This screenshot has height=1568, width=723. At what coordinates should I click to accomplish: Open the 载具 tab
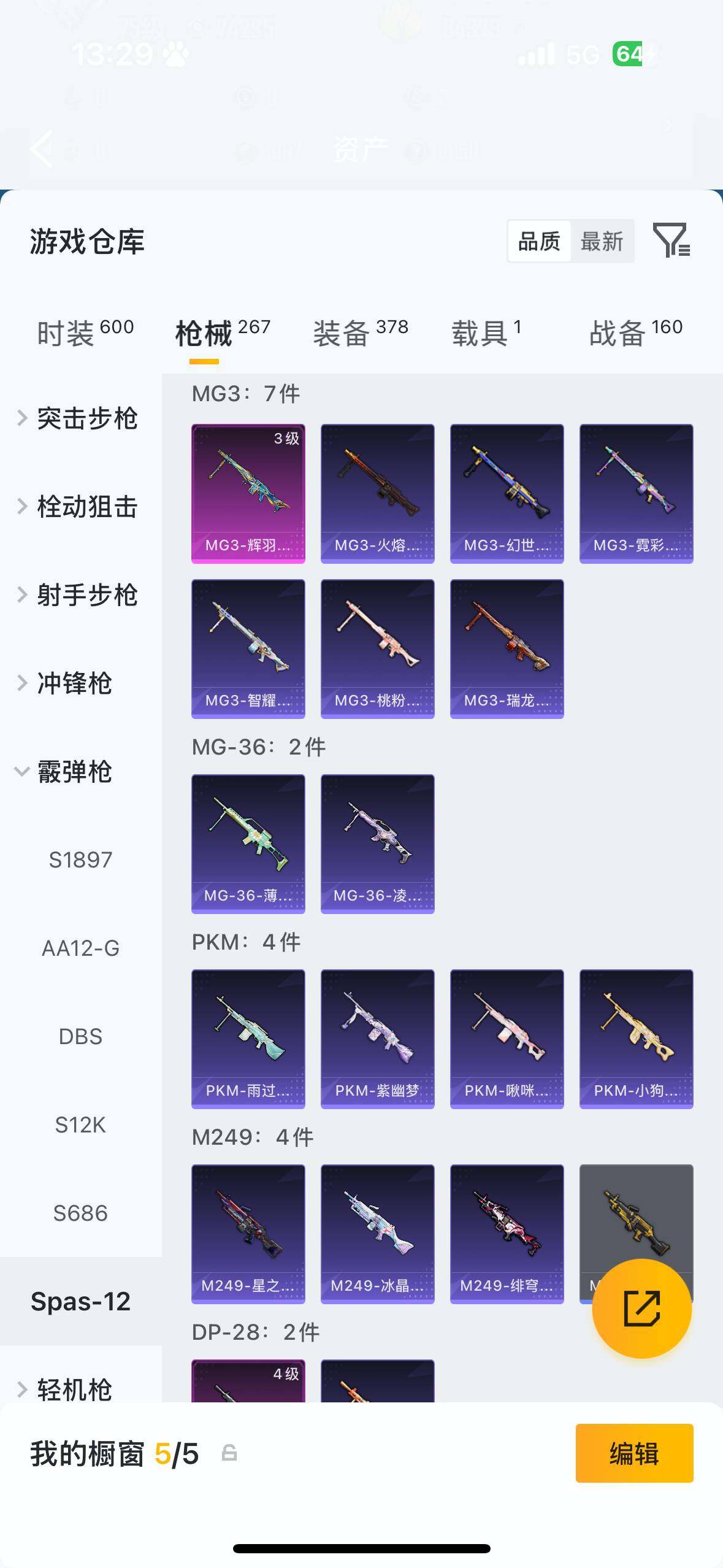click(x=481, y=329)
